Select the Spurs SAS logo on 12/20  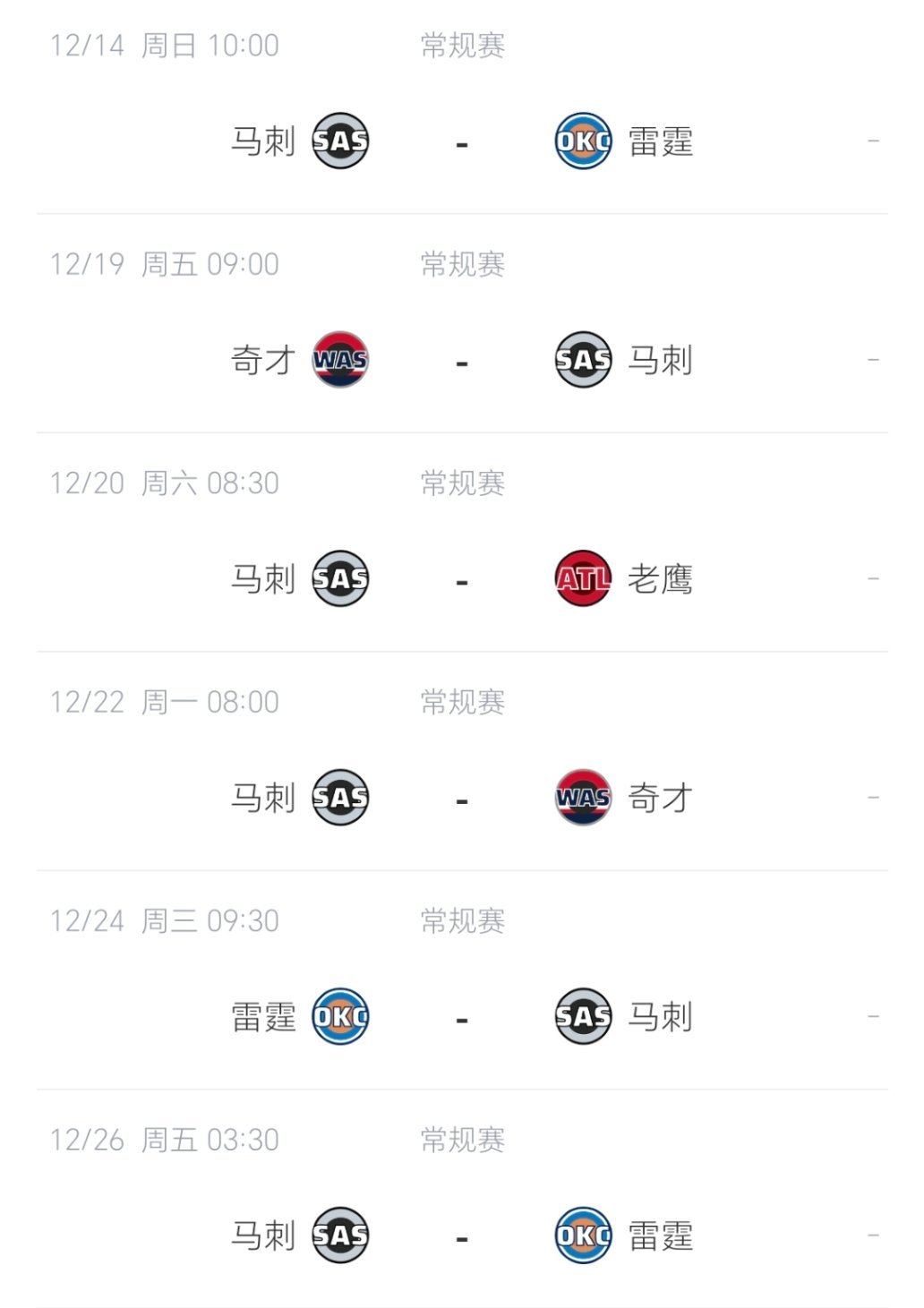pos(340,577)
